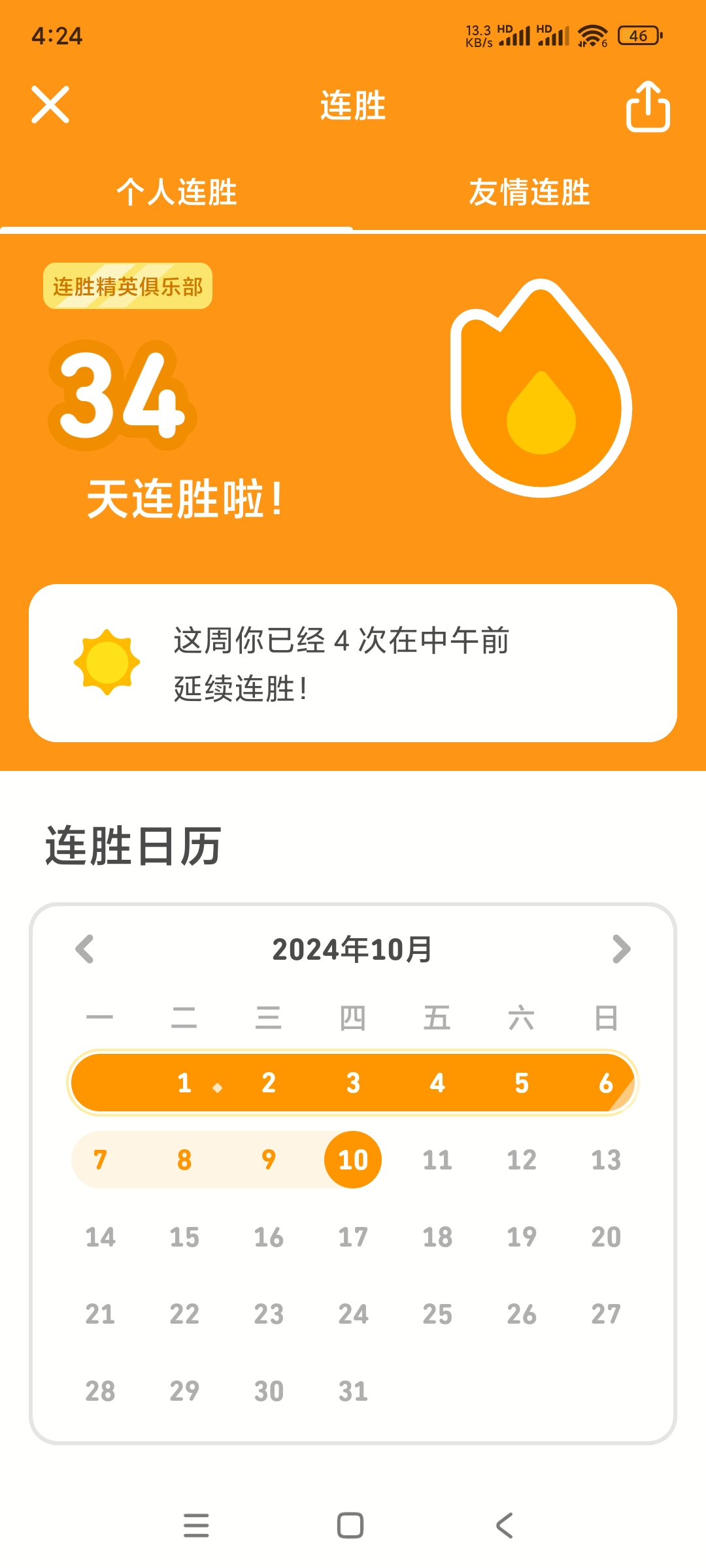Go to the system home screen
The height and width of the screenshot is (1568, 706).
pyautogui.click(x=350, y=1526)
